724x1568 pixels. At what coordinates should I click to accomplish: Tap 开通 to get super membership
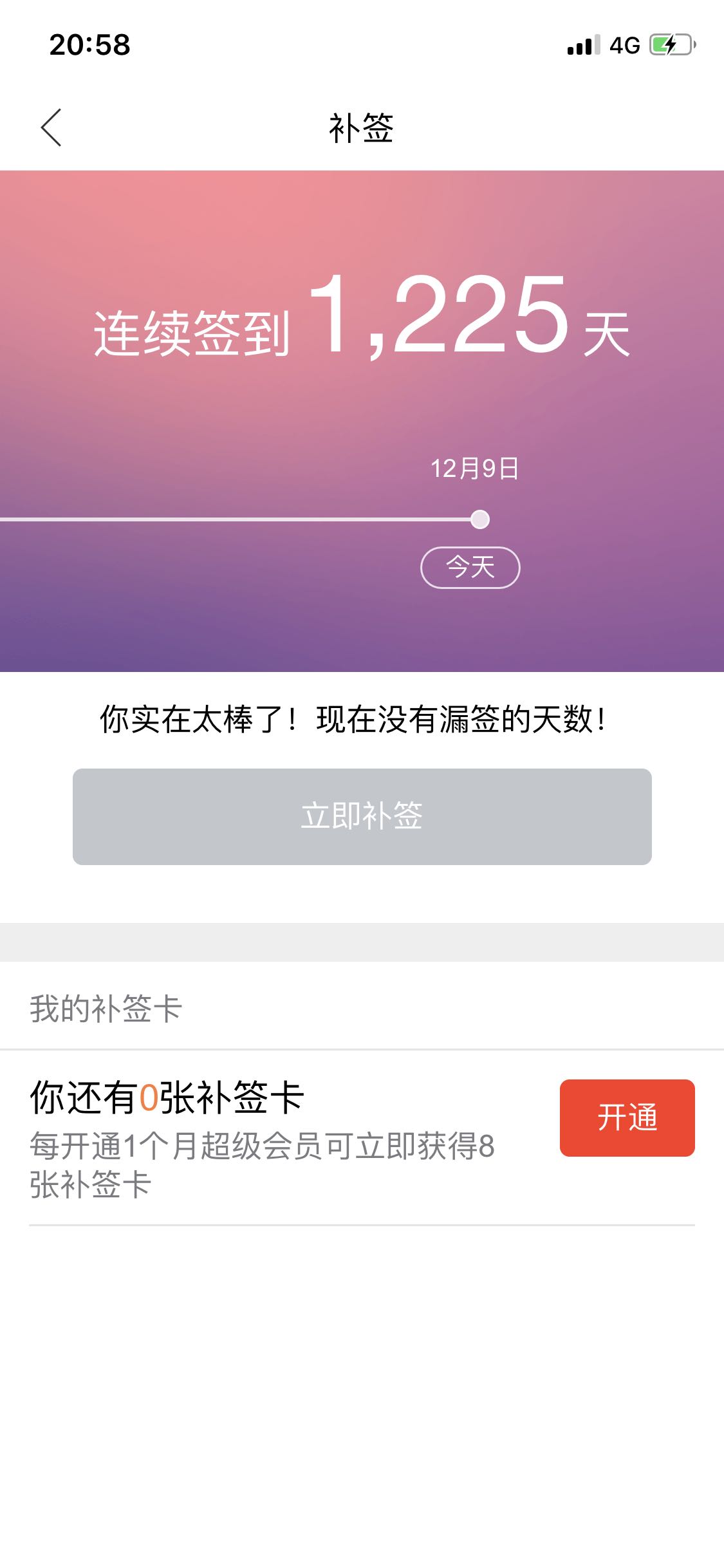tap(627, 1117)
